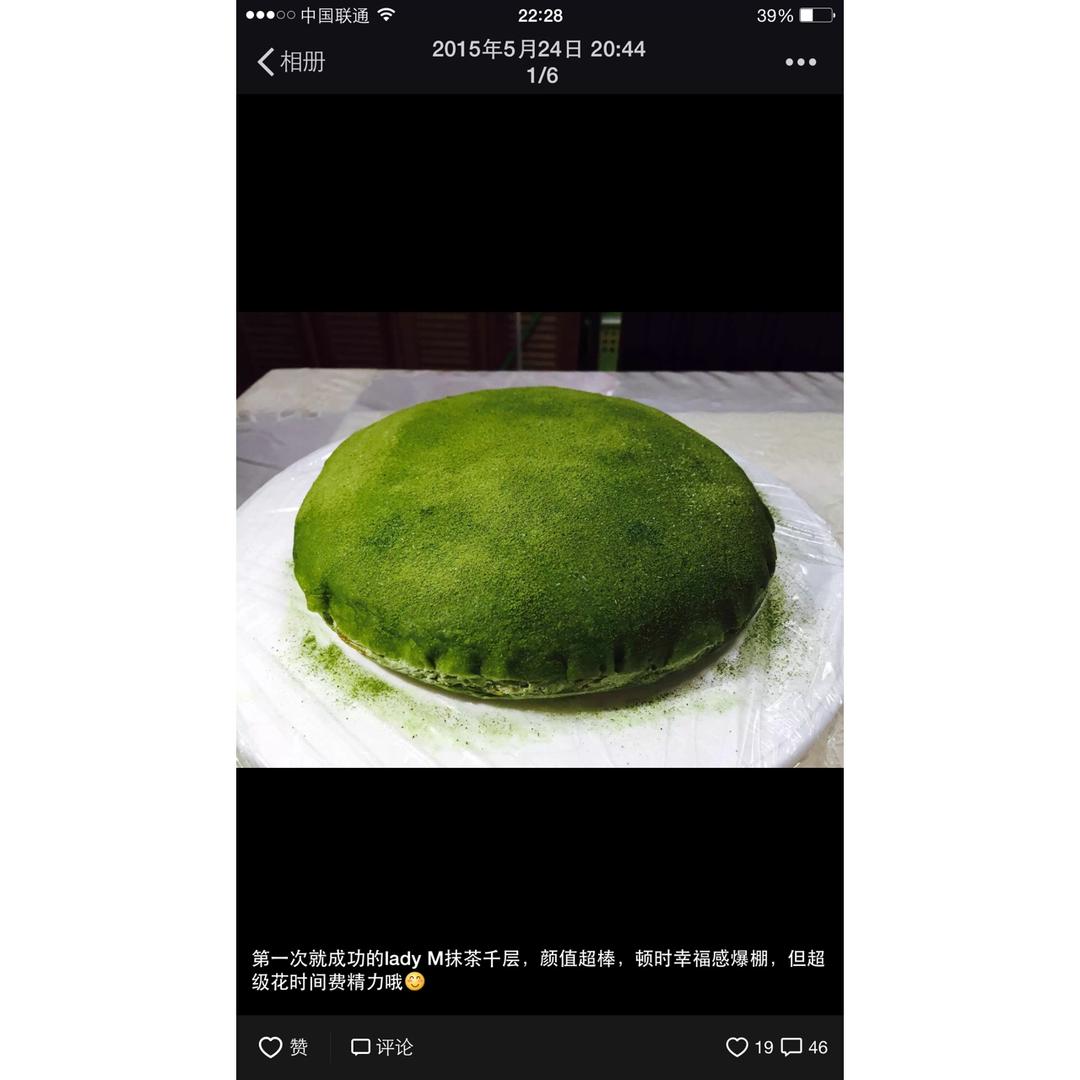Screen dimensions: 1080x1080
Task: Like this photo with 赞
Action: click(x=284, y=1047)
